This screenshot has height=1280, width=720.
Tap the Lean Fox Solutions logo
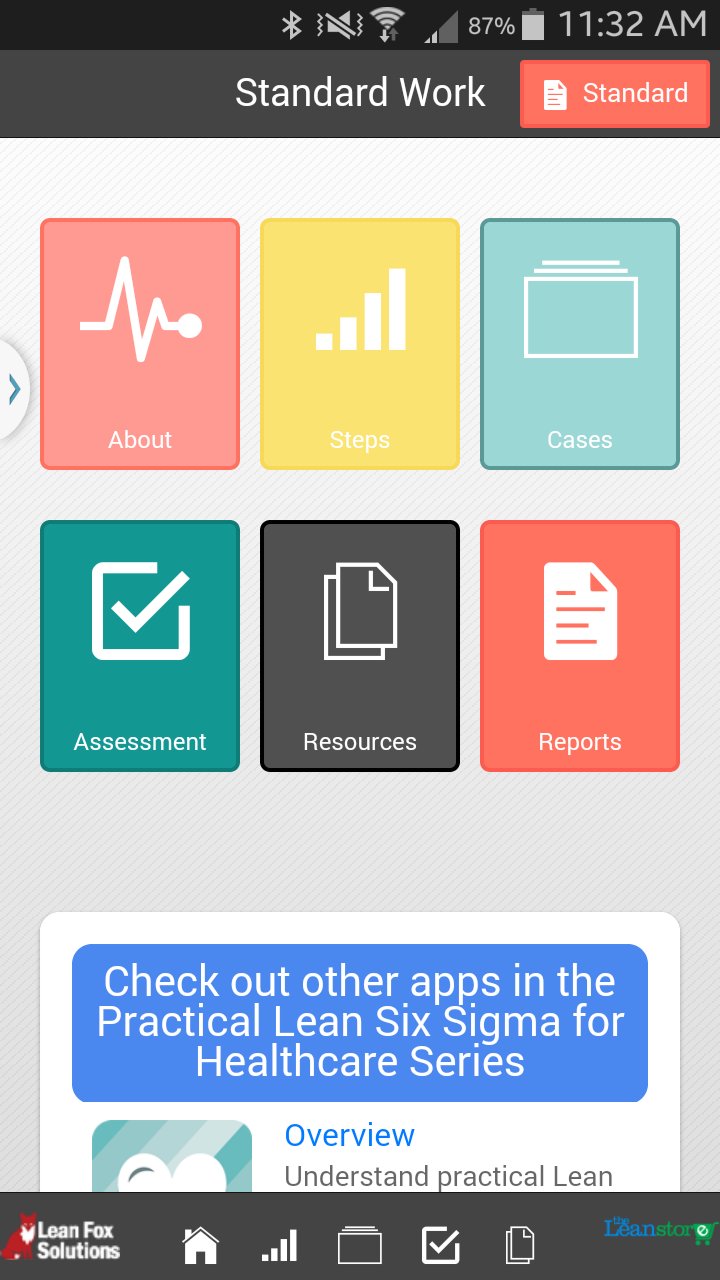[60, 1237]
